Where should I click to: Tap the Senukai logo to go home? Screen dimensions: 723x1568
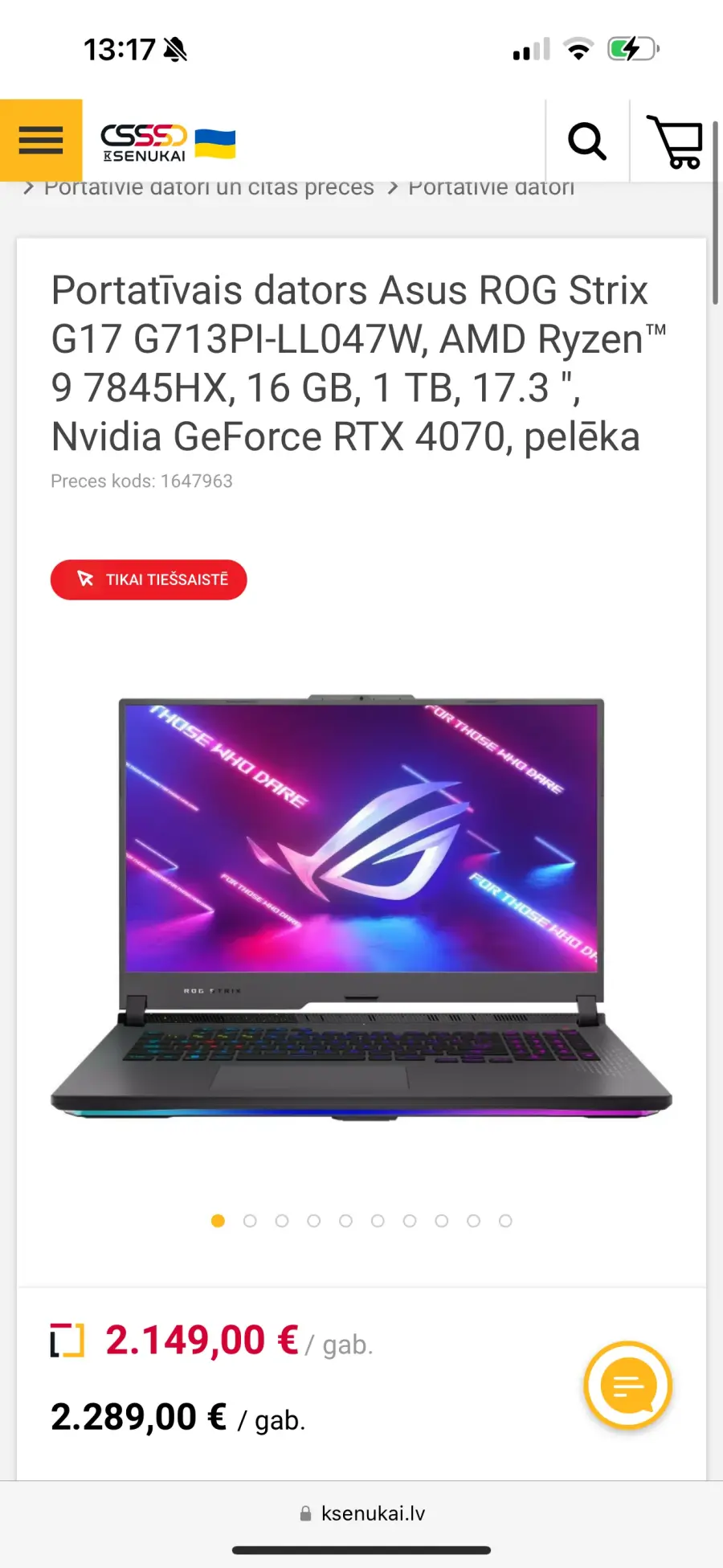pyautogui.click(x=144, y=143)
